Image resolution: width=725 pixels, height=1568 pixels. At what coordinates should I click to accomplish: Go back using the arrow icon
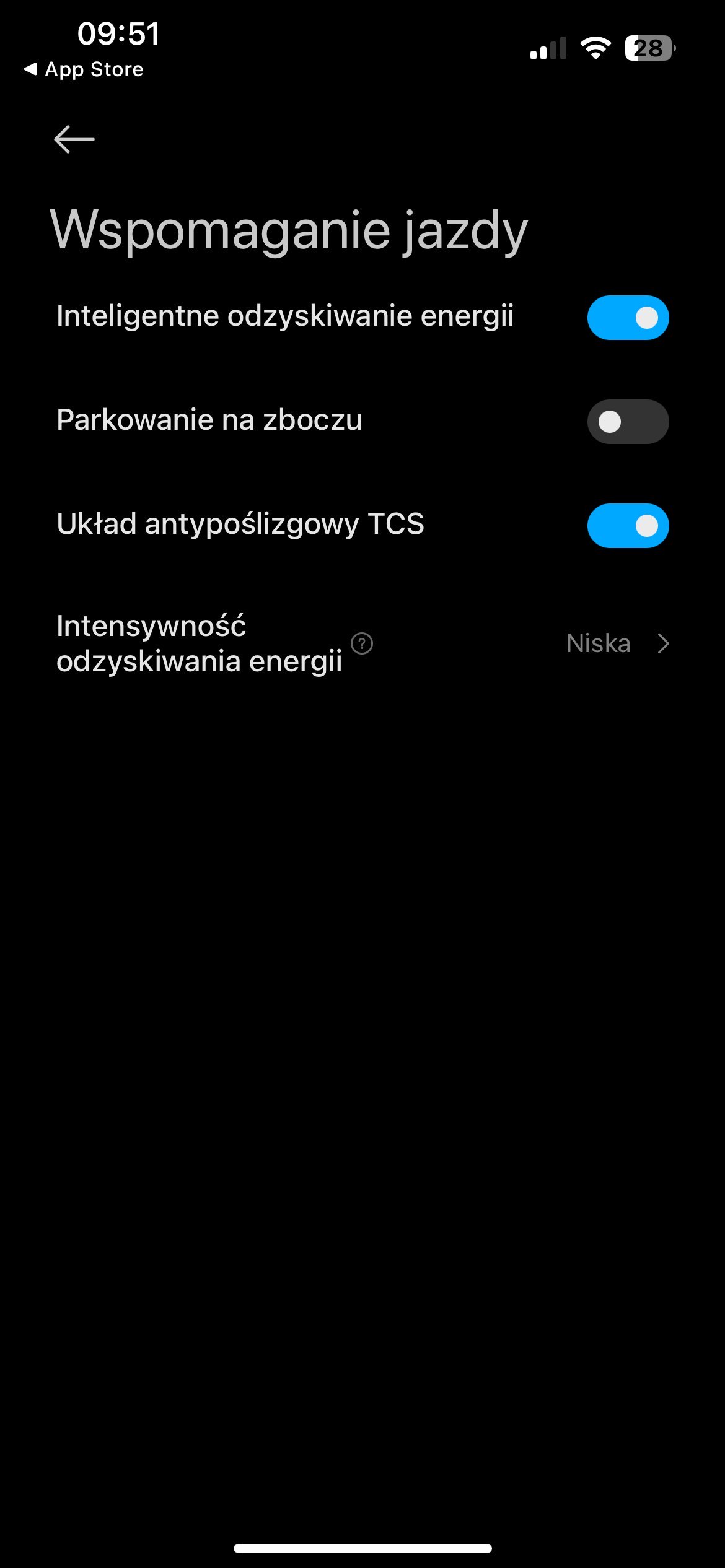[x=74, y=139]
